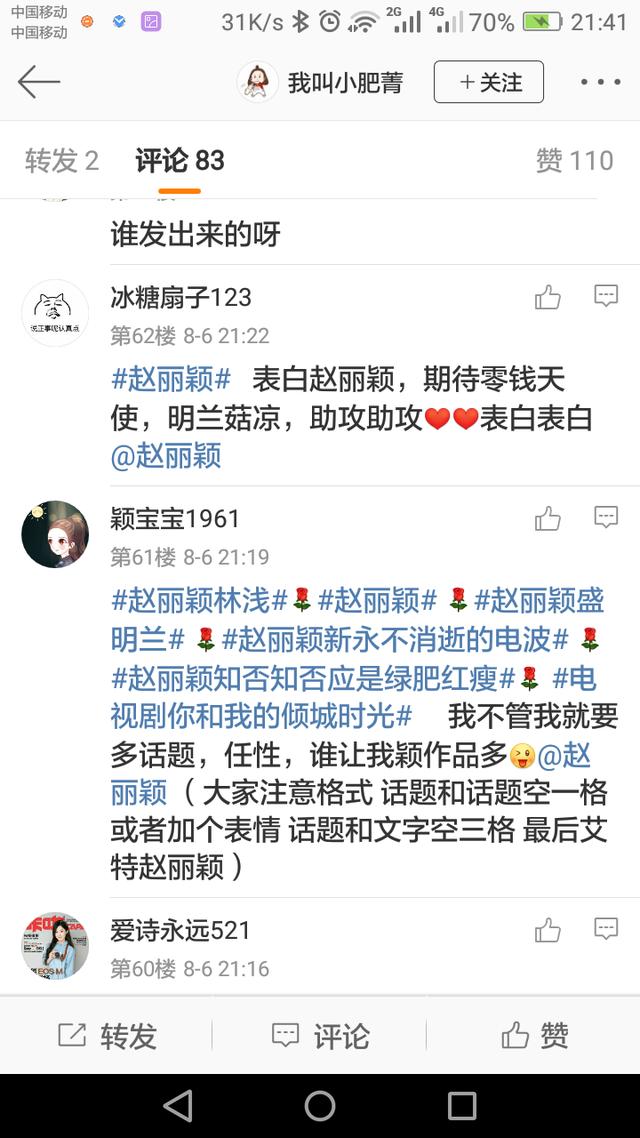640x1138 pixels.
Task: Like the comment by 冰糖扇子123
Action: click(547, 296)
